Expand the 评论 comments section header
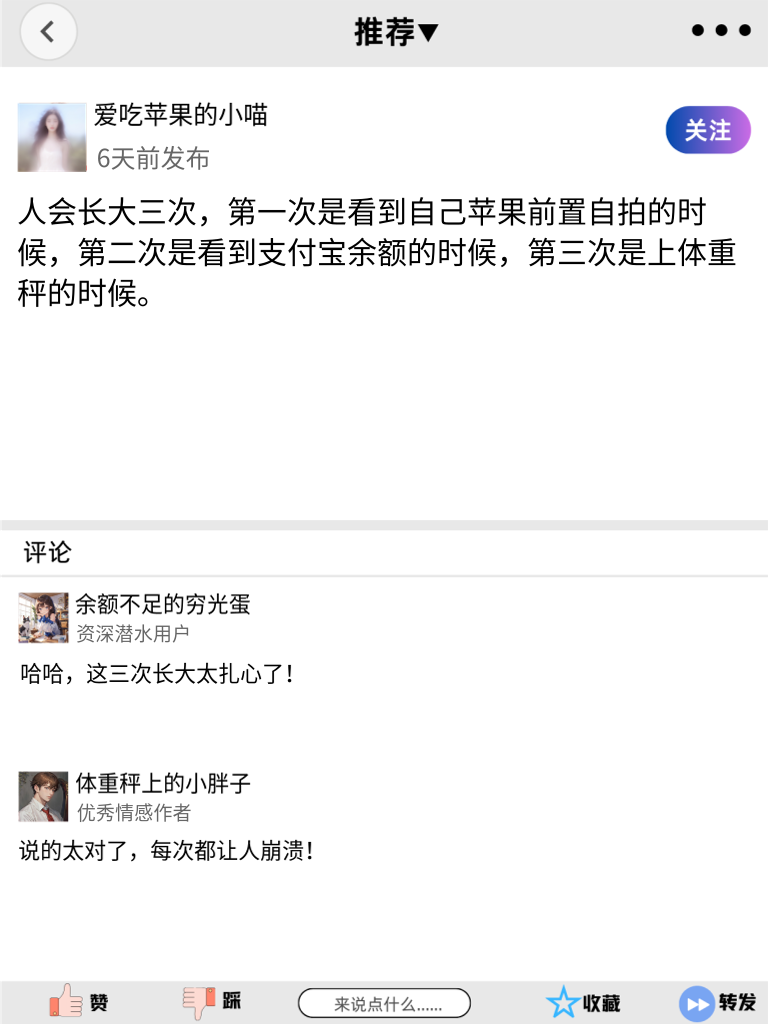Screen dimensions: 768x1024 click(x=38, y=551)
